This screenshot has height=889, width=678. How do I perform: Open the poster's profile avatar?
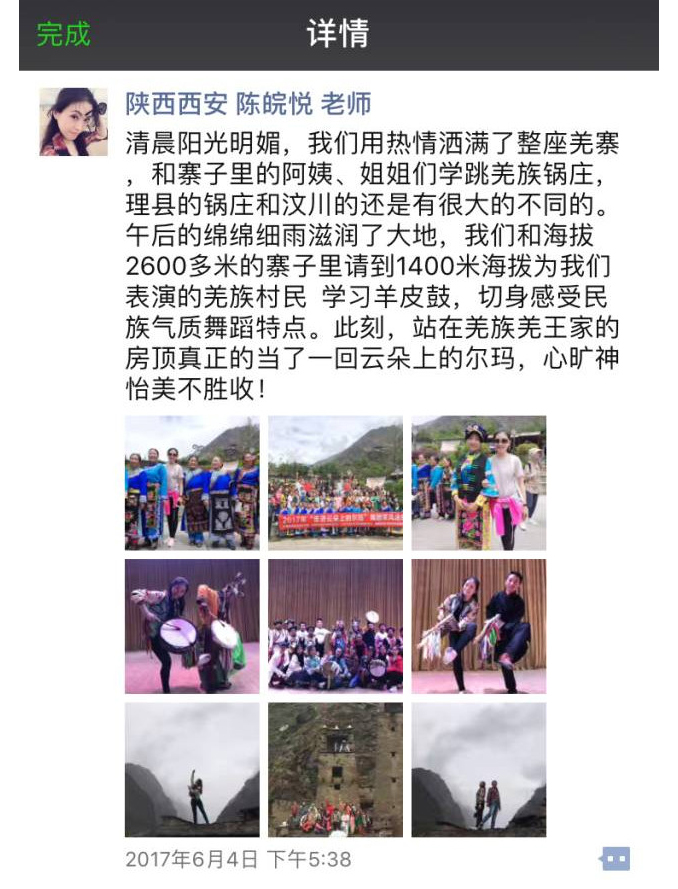coord(73,122)
